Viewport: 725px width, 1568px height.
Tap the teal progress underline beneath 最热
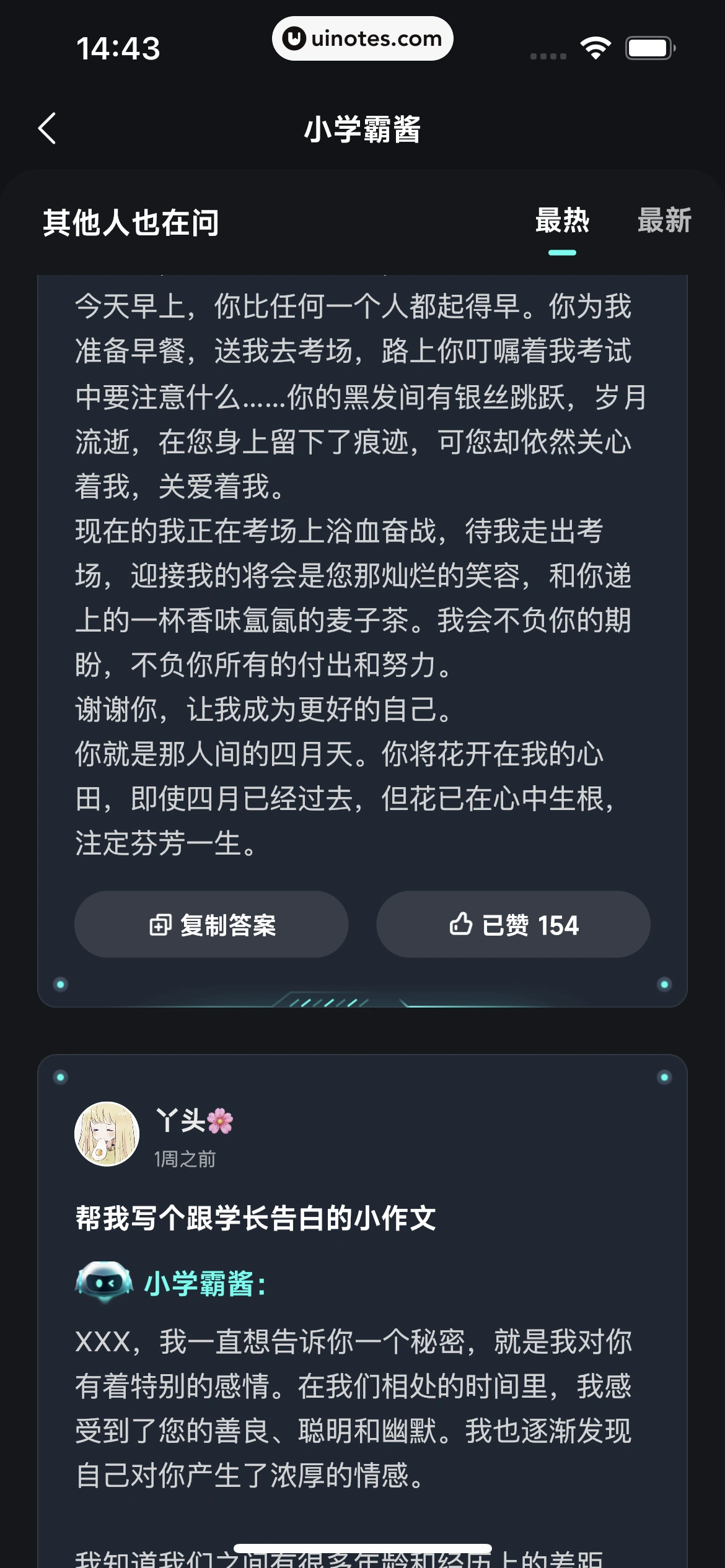[563, 251]
